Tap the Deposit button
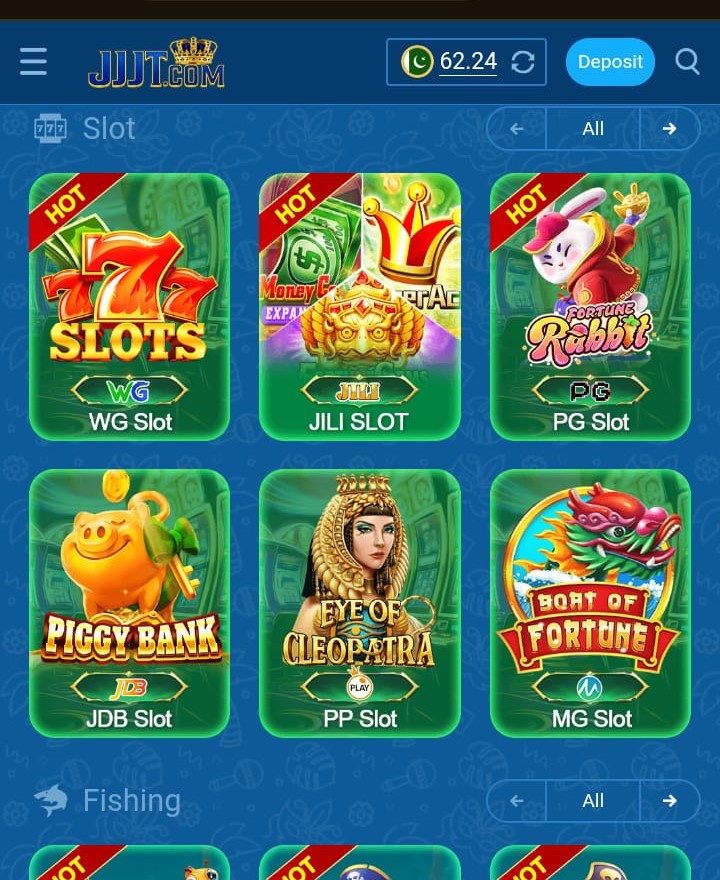 click(x=610, y=62)
